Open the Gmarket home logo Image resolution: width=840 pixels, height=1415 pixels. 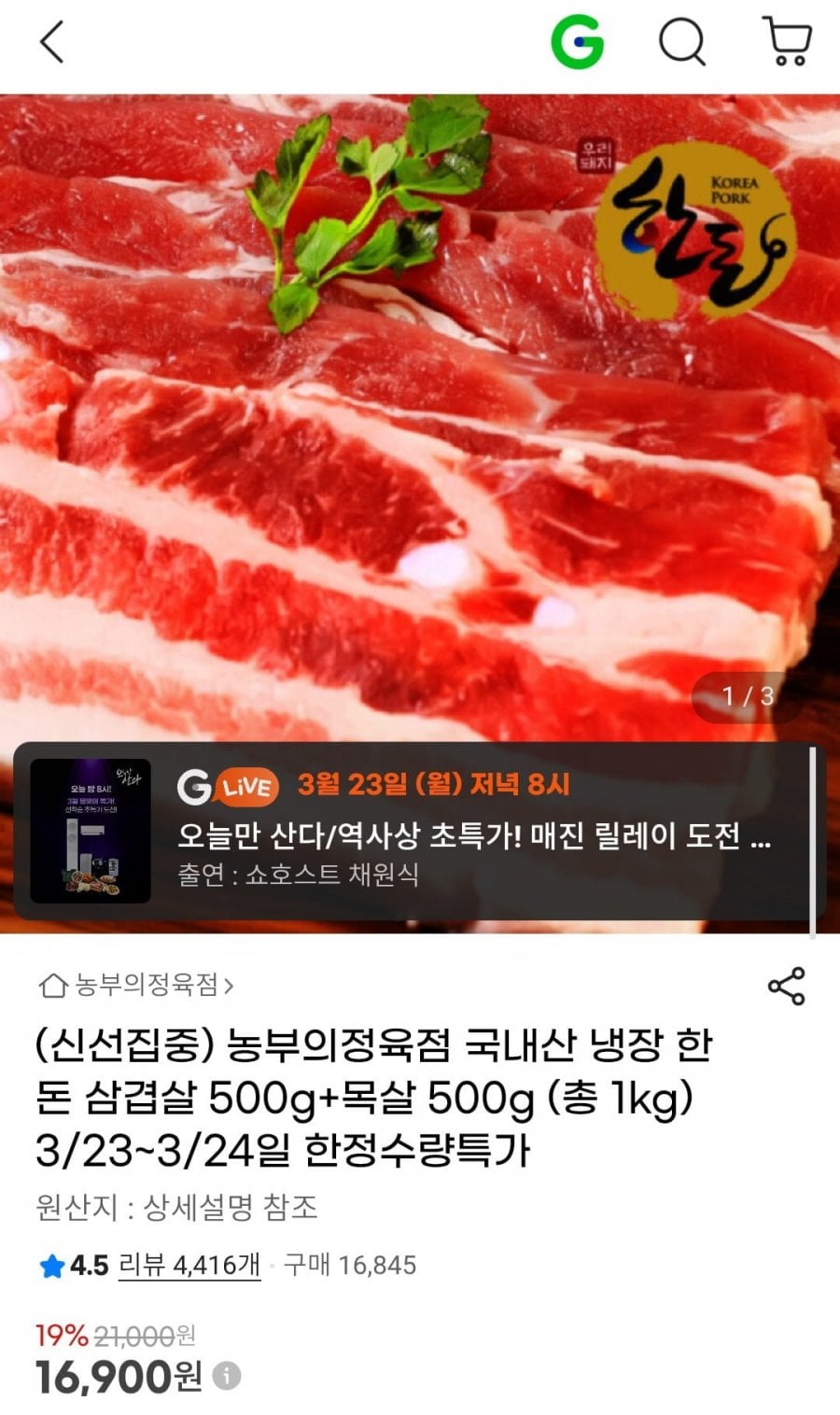click(577, 42)
